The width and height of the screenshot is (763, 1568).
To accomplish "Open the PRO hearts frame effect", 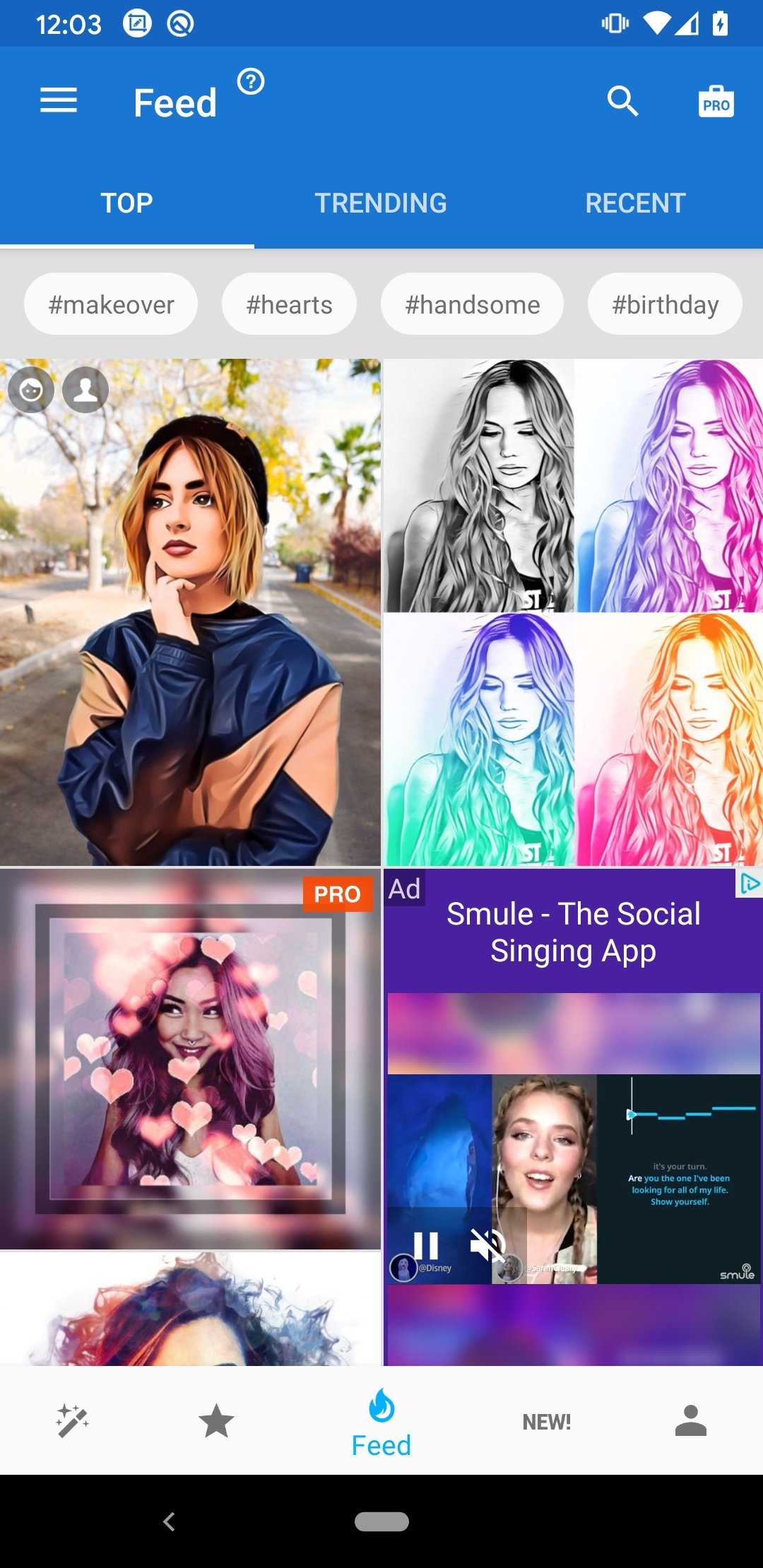I will coord(190,1059).
